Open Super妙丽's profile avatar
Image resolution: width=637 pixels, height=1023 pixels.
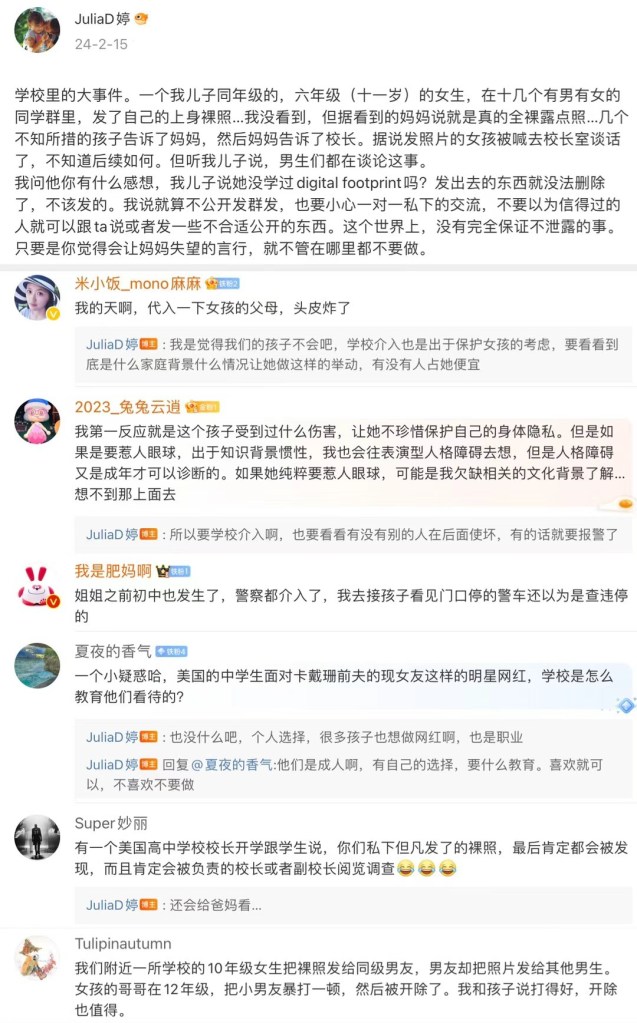(x=37, y=837)
